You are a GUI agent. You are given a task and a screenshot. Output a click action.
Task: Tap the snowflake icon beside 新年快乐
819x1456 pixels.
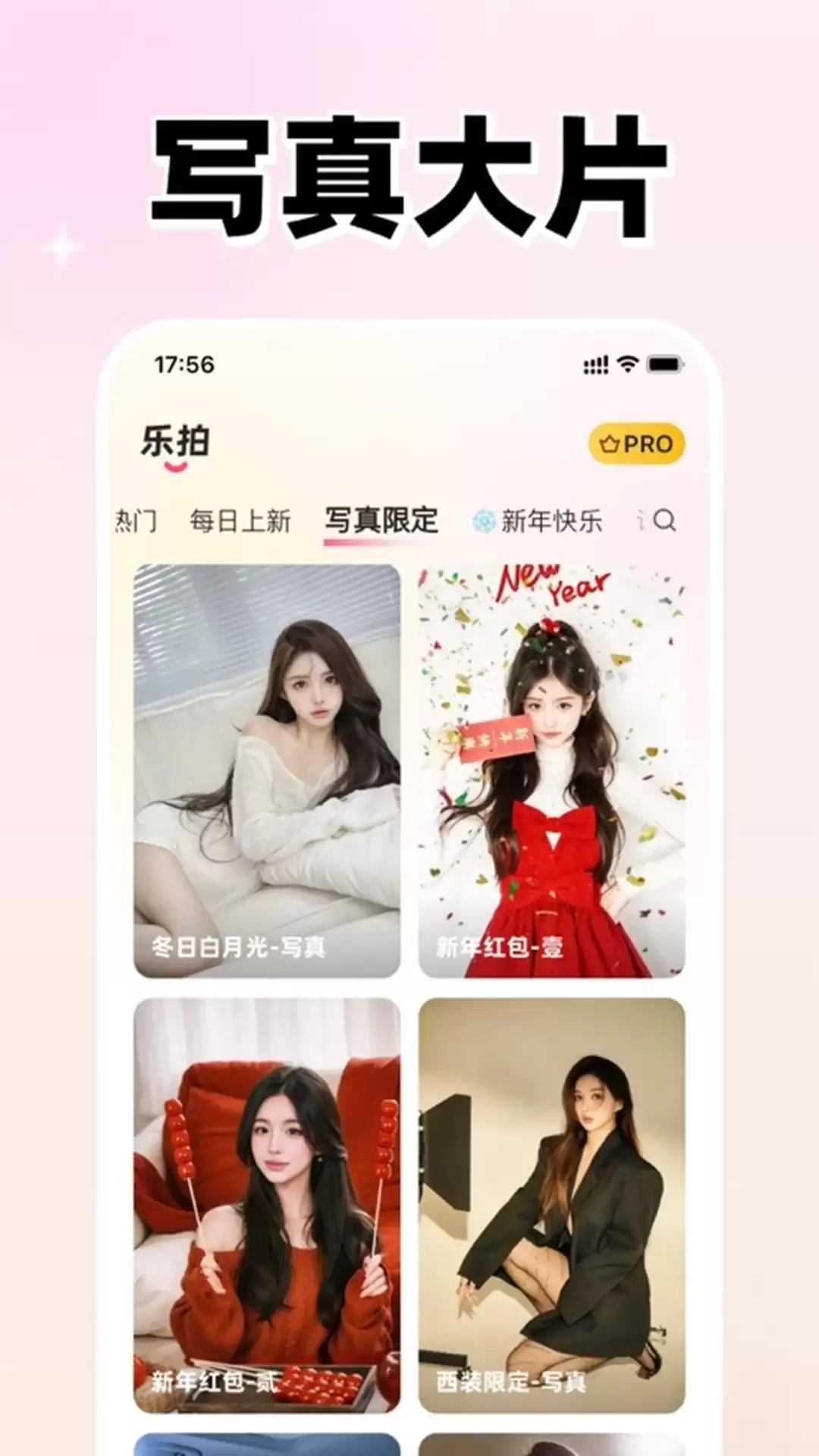483,520
